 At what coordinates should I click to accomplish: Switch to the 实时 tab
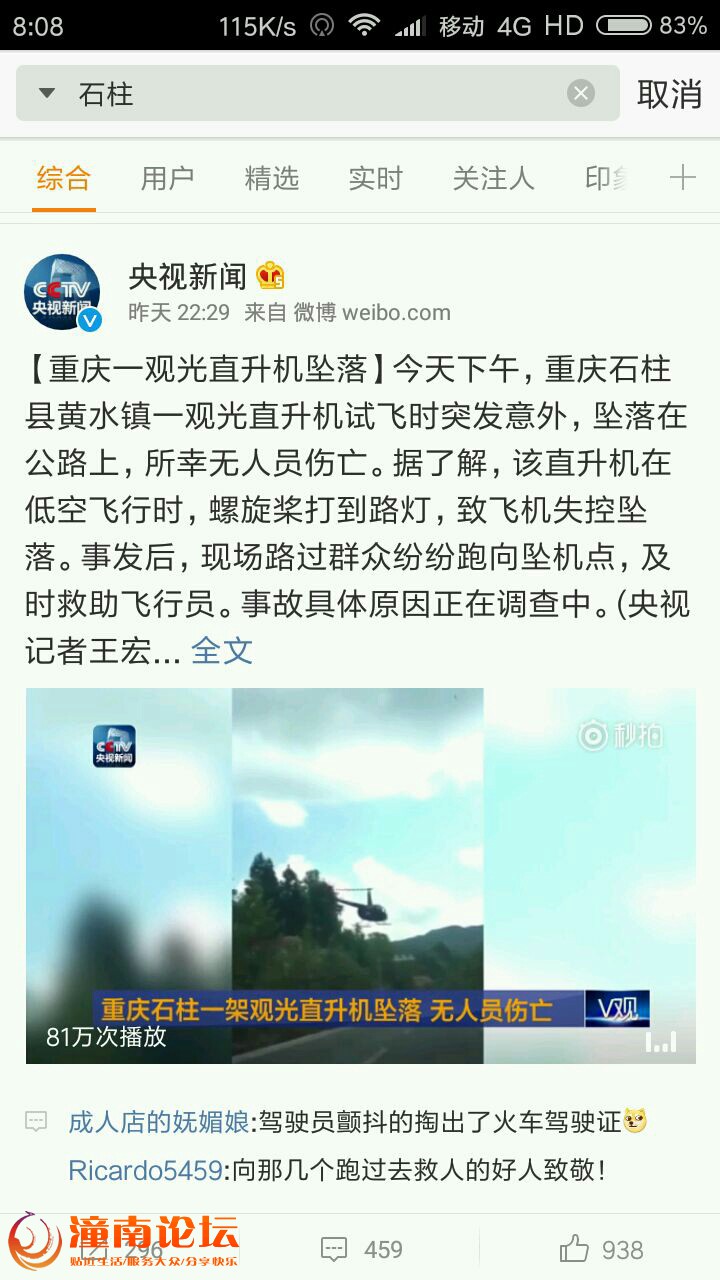[375, 179]
